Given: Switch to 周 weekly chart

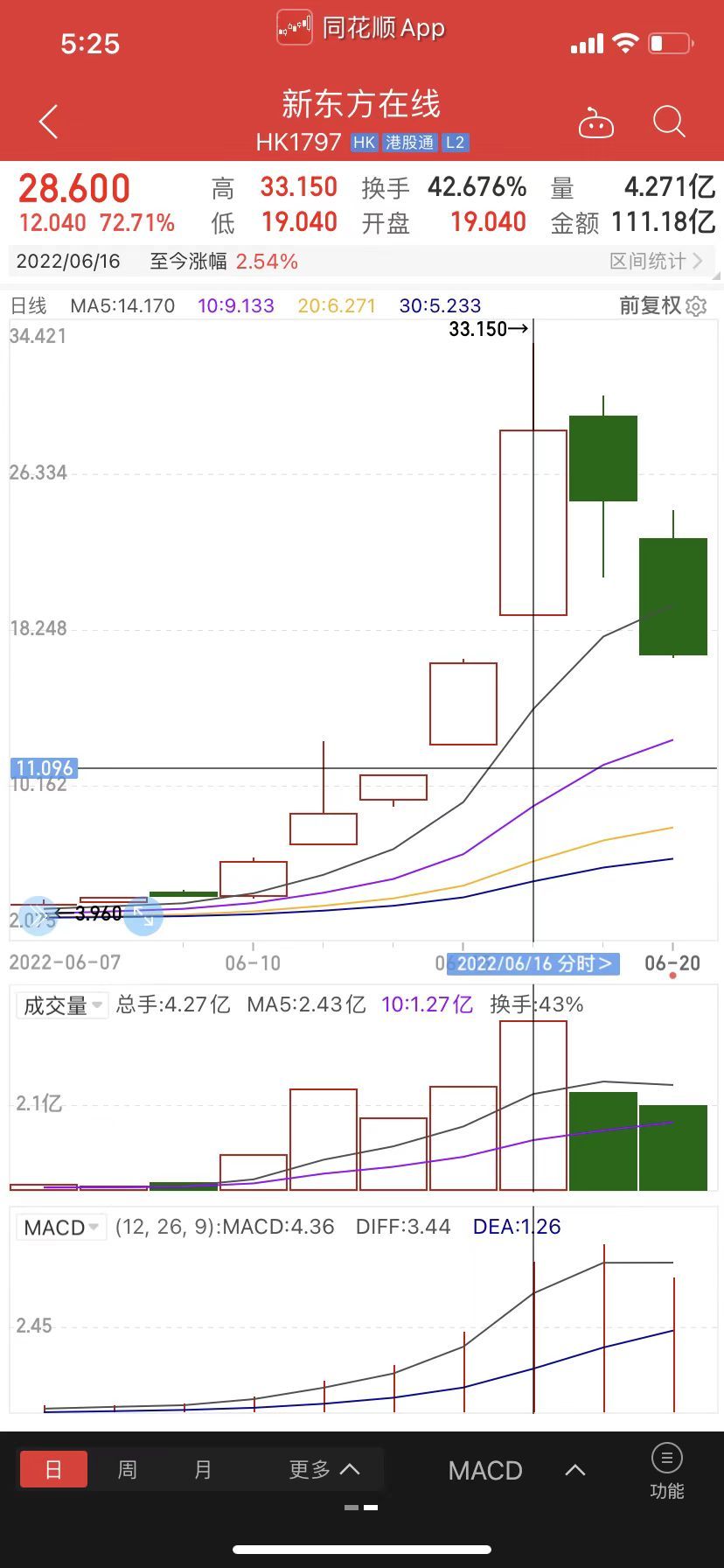Looking at the screenshot, I should click(128, 1469).
